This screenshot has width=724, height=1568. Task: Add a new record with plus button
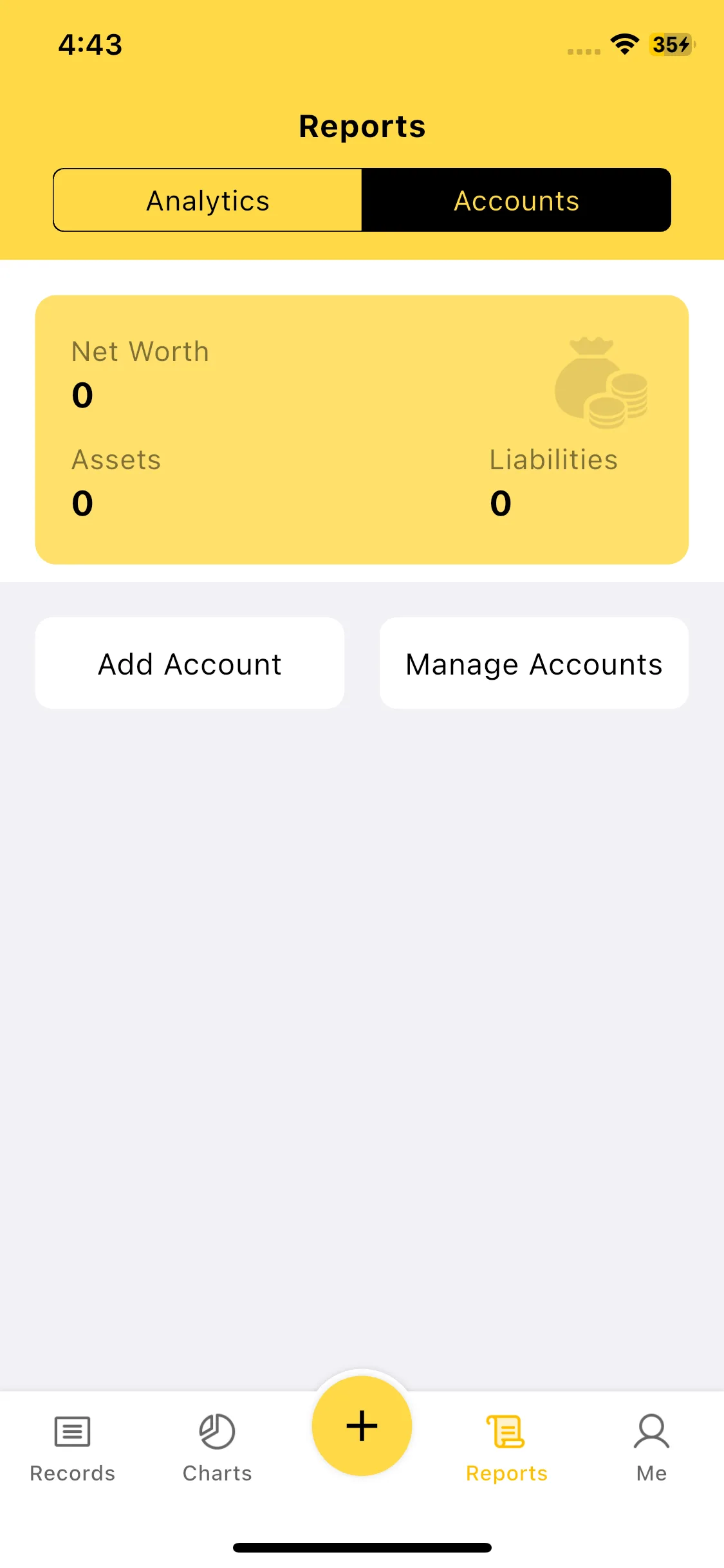click(x=362, y=1425)
